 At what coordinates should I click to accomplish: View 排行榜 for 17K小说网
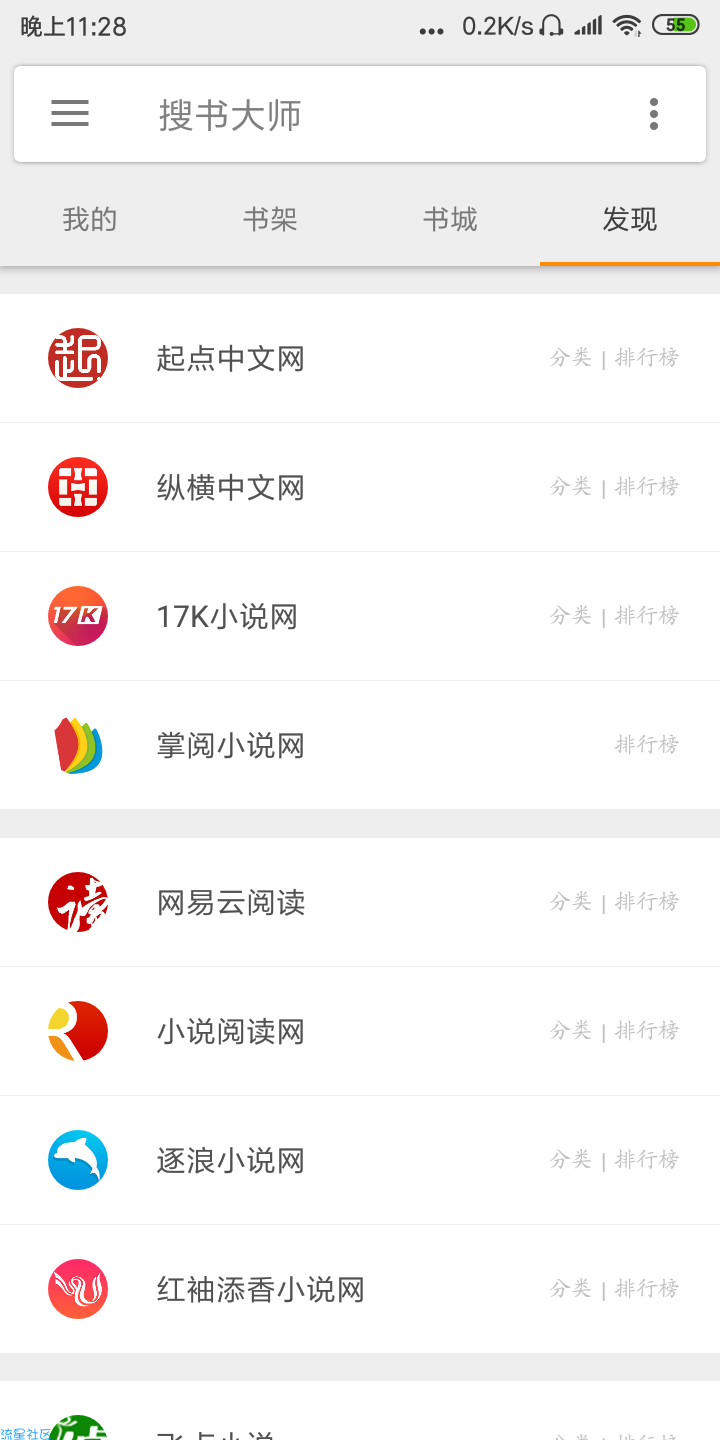647,616
